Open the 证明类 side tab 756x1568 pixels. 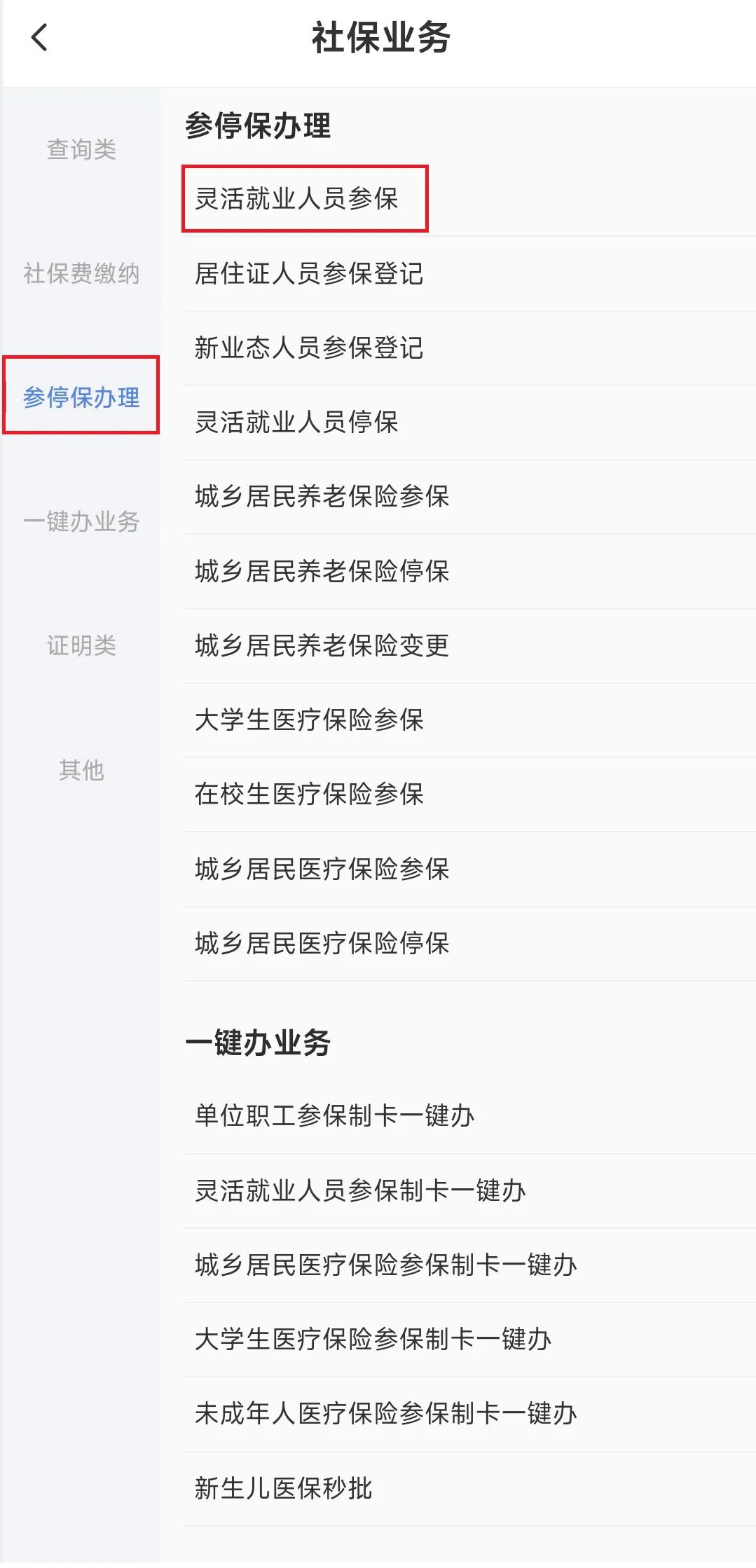coord(81,645)
